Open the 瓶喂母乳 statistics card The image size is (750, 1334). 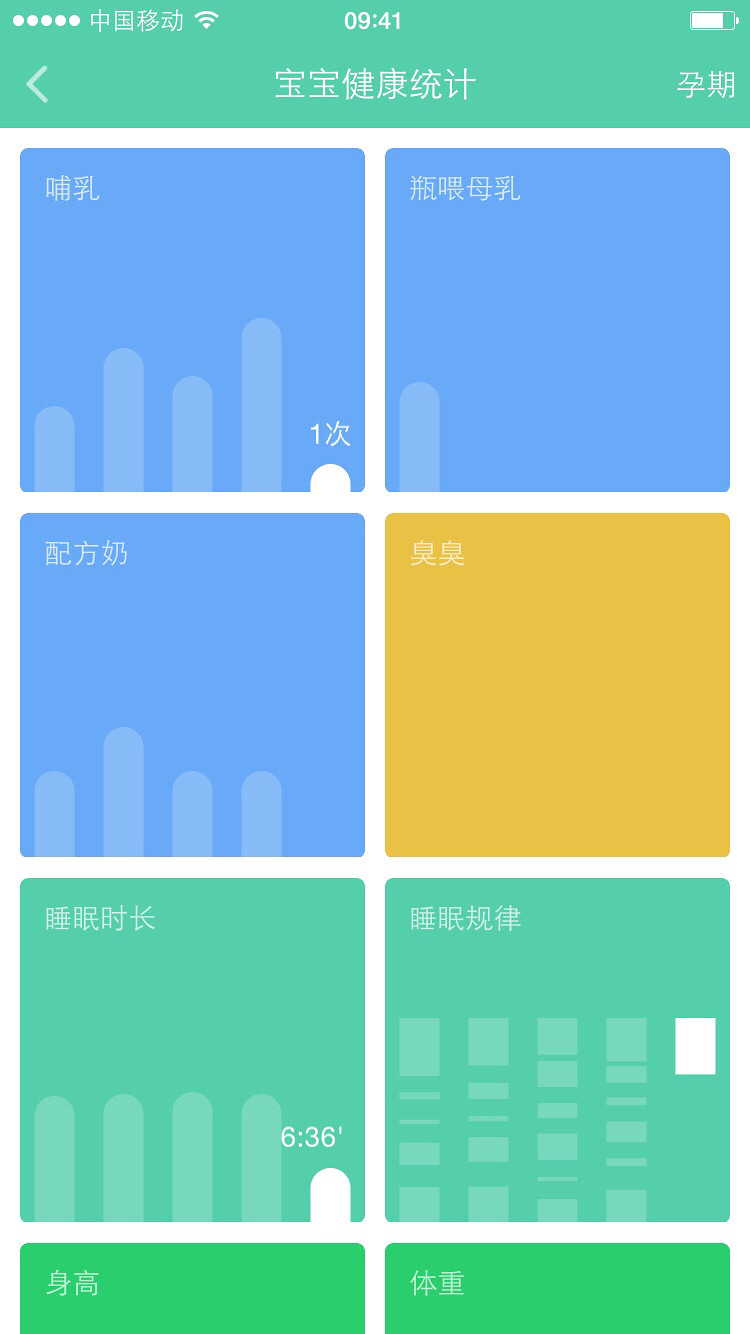pyautogui.click(x=557, y=320)
